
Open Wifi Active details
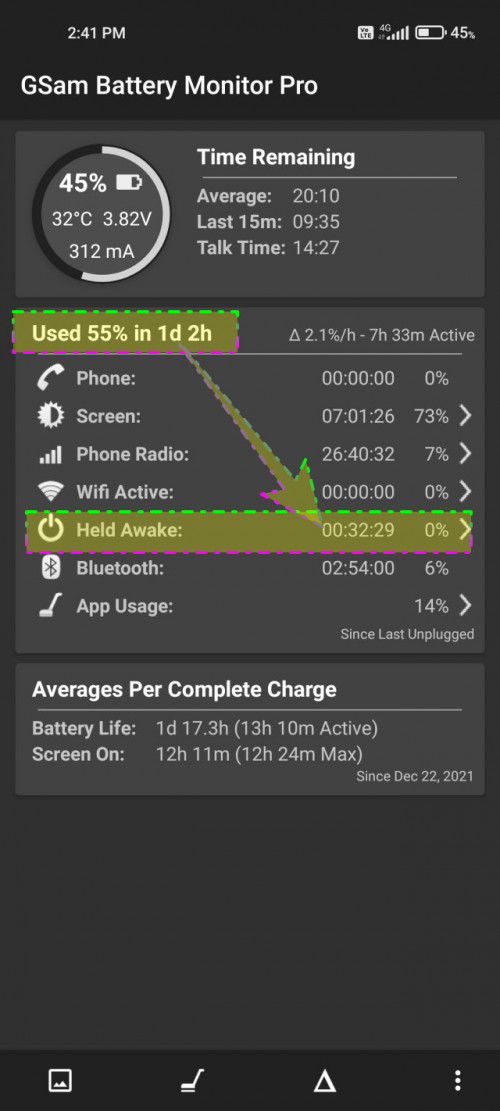(250, 492)
